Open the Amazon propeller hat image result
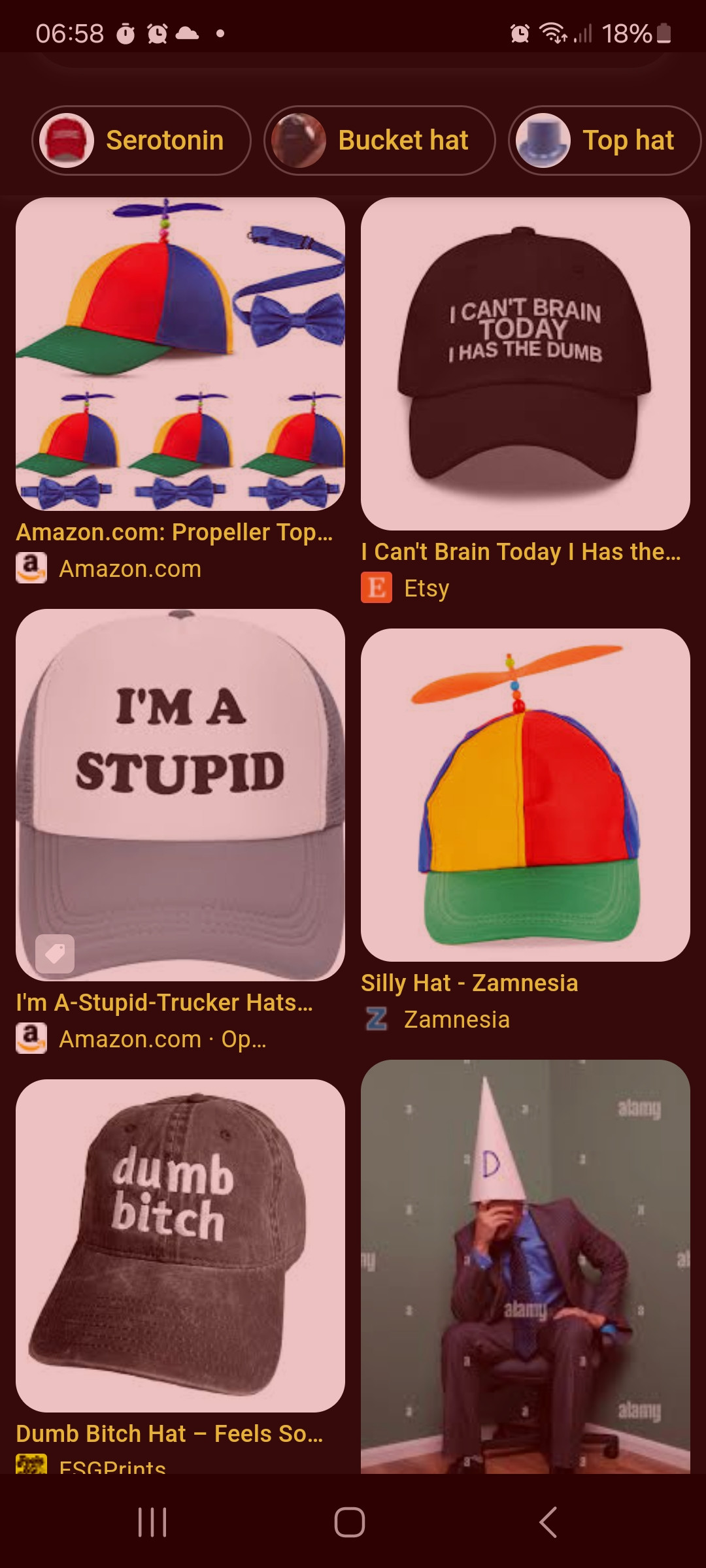The width and height of the screenshot is (706, 1568). (x=180, y=354)
